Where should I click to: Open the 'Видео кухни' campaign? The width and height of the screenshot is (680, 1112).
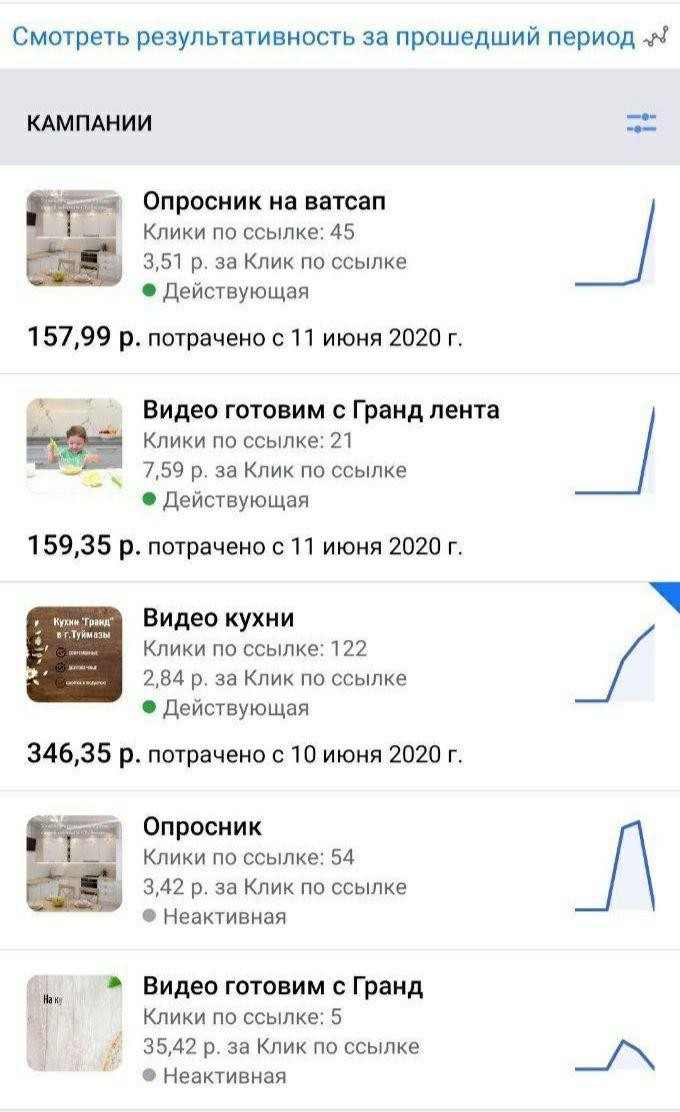[218, 618]
